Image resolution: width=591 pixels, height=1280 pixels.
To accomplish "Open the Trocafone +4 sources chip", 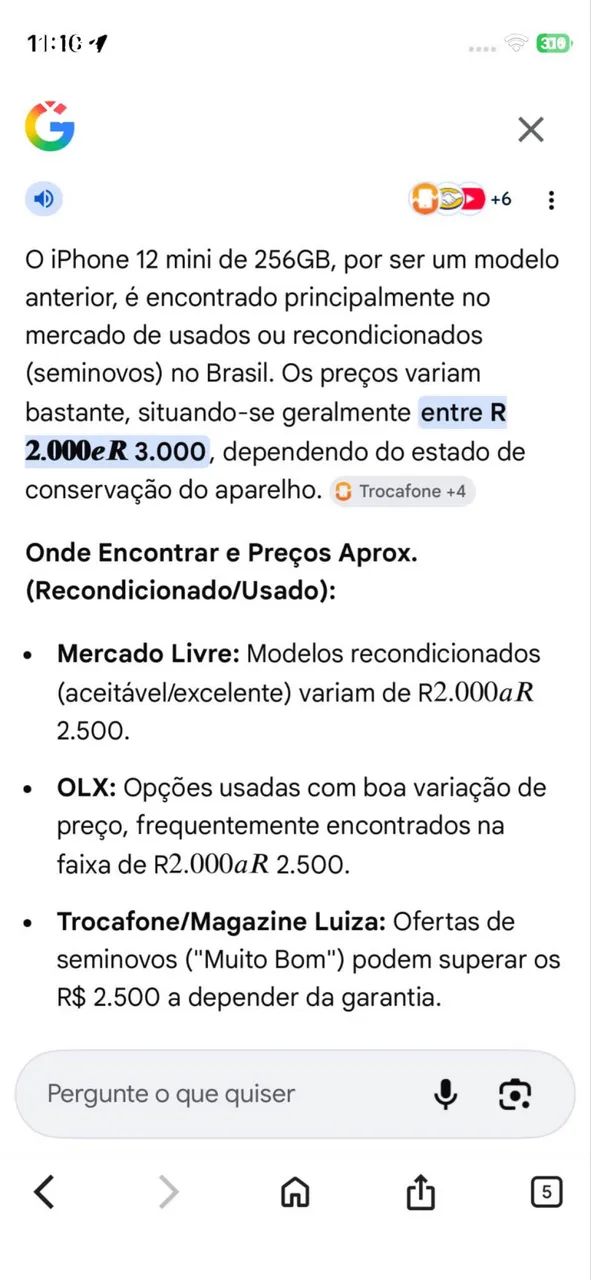I will (x=402, y=492).
